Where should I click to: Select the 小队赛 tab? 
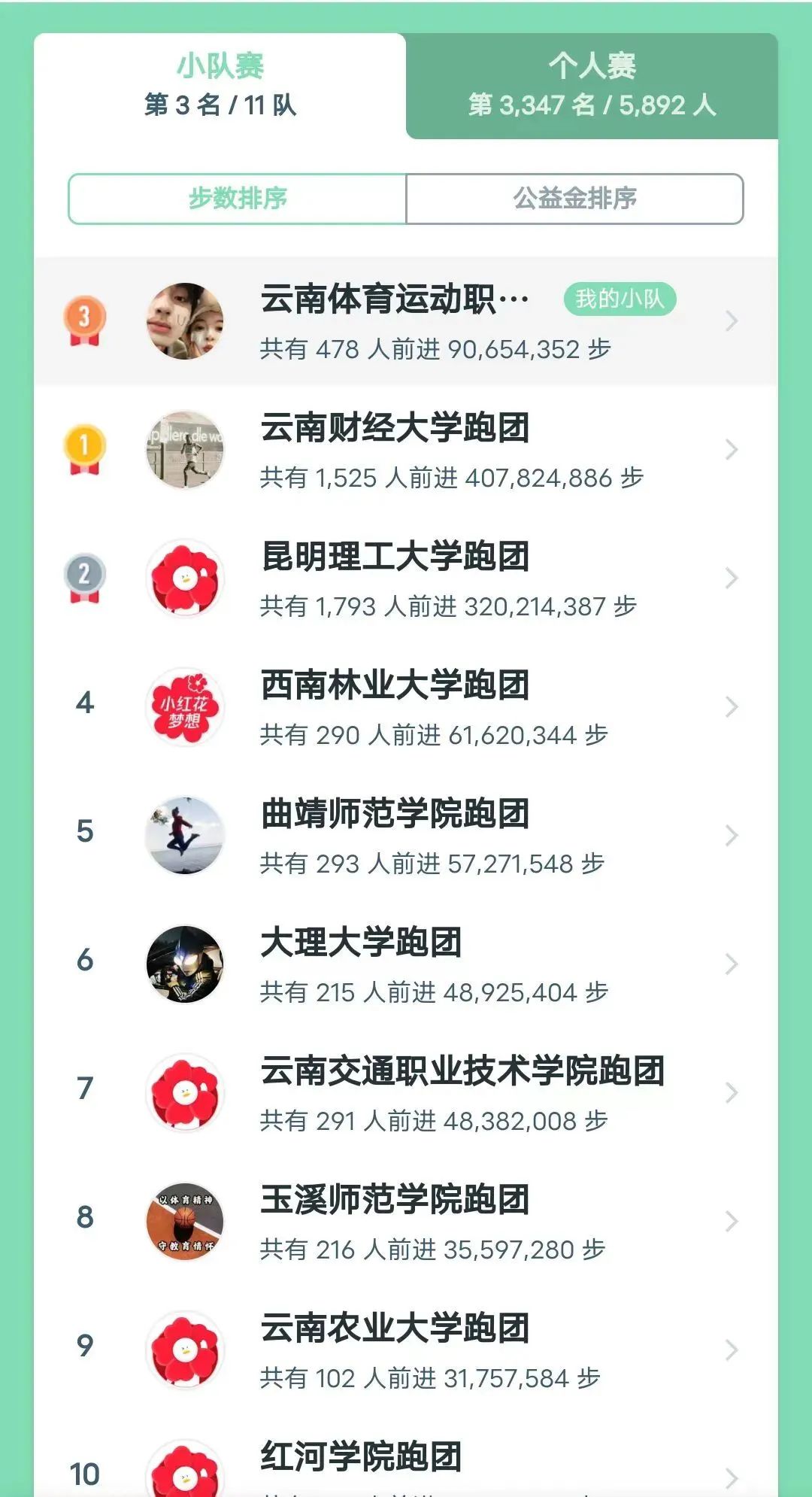220,86
